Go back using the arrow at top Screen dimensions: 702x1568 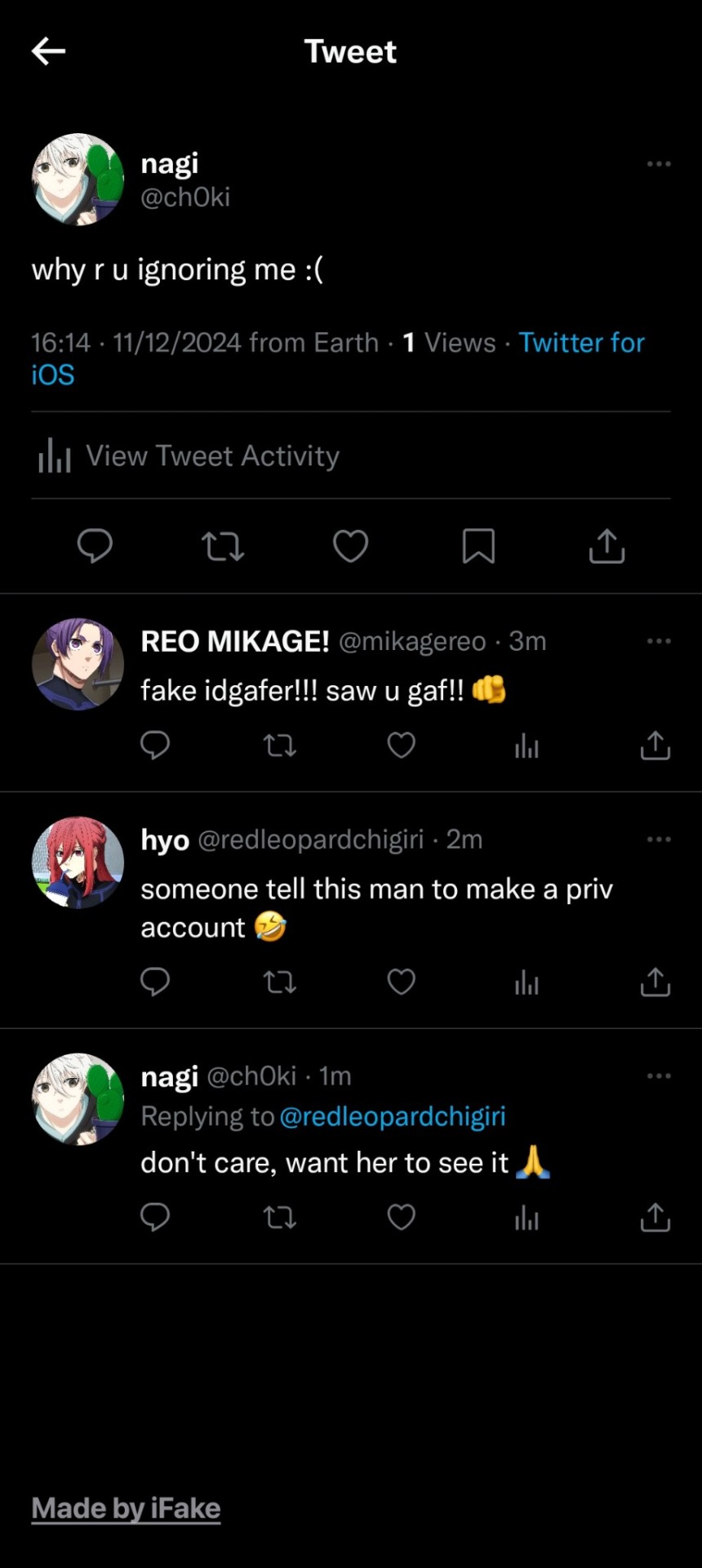click(48, 51)
